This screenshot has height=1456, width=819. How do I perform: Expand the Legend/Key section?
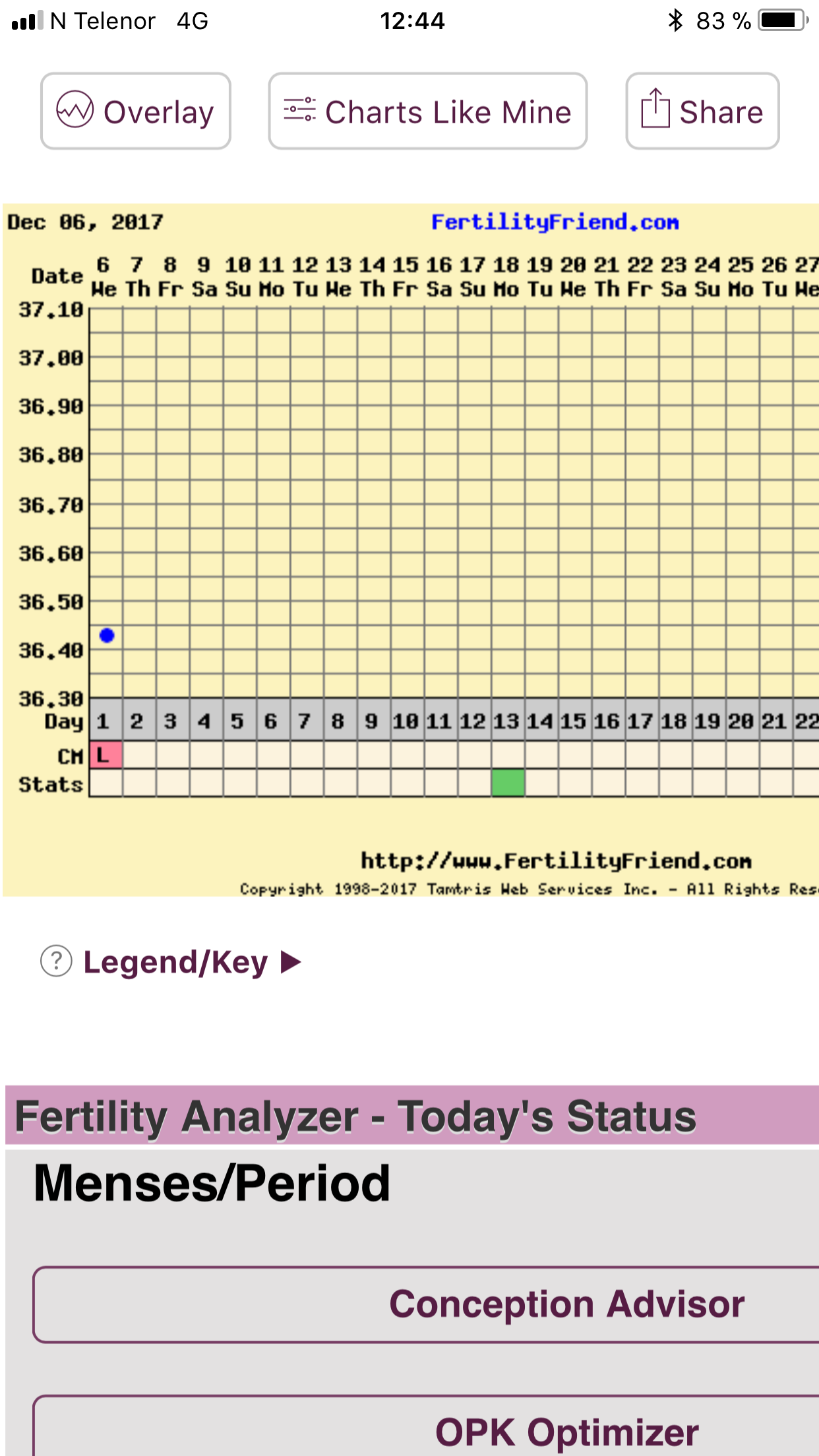[x=175, y=962]
